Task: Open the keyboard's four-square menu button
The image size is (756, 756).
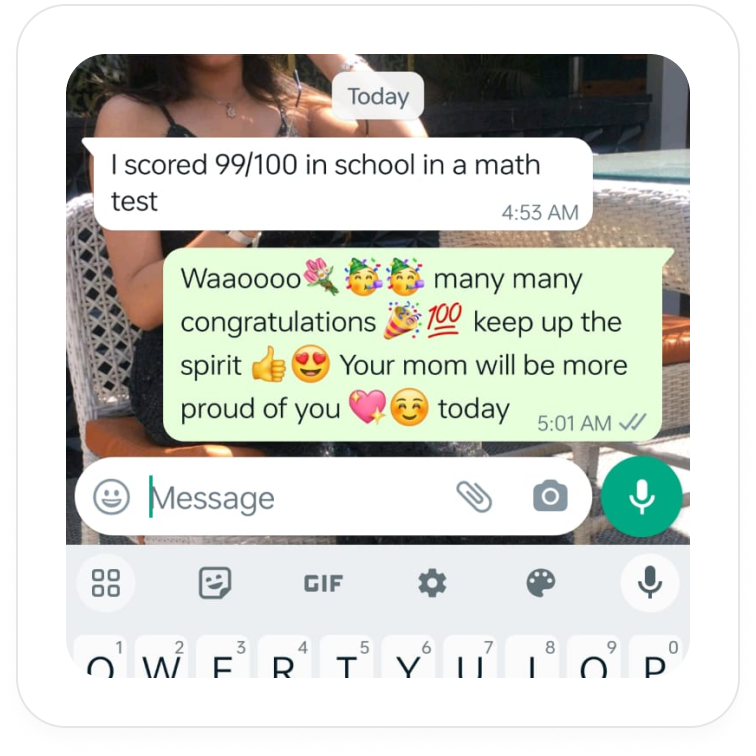Action: [106, 583]
